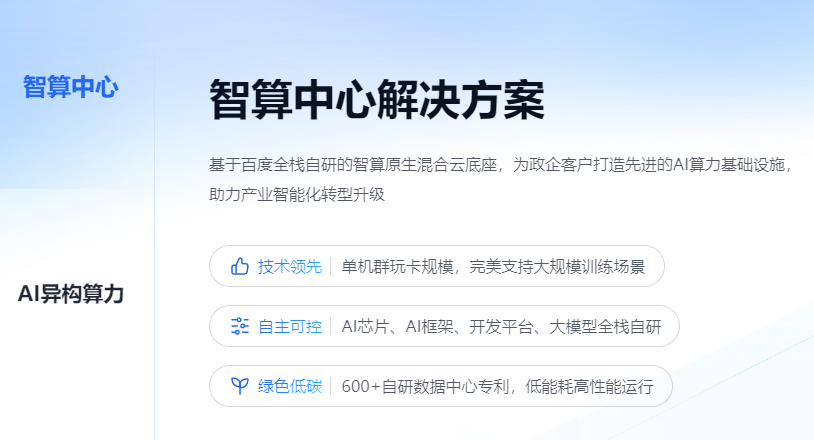Select the AI异构算力 tab

71,294
